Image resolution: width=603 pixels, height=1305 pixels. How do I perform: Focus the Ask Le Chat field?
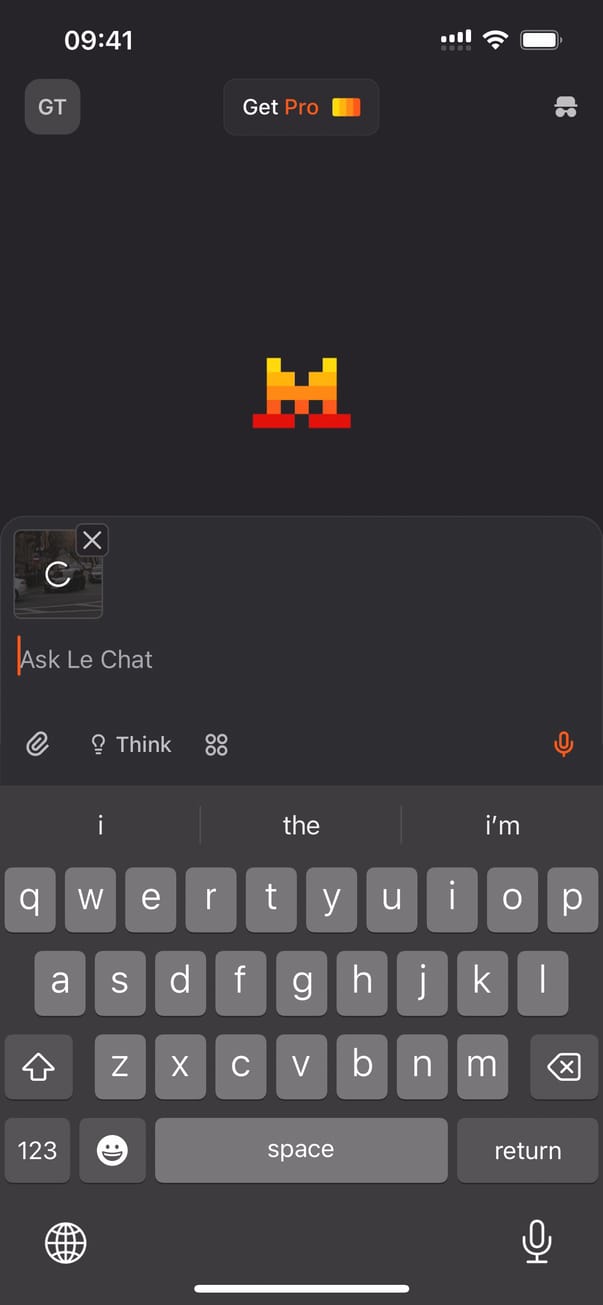click(x=300, y=659)
